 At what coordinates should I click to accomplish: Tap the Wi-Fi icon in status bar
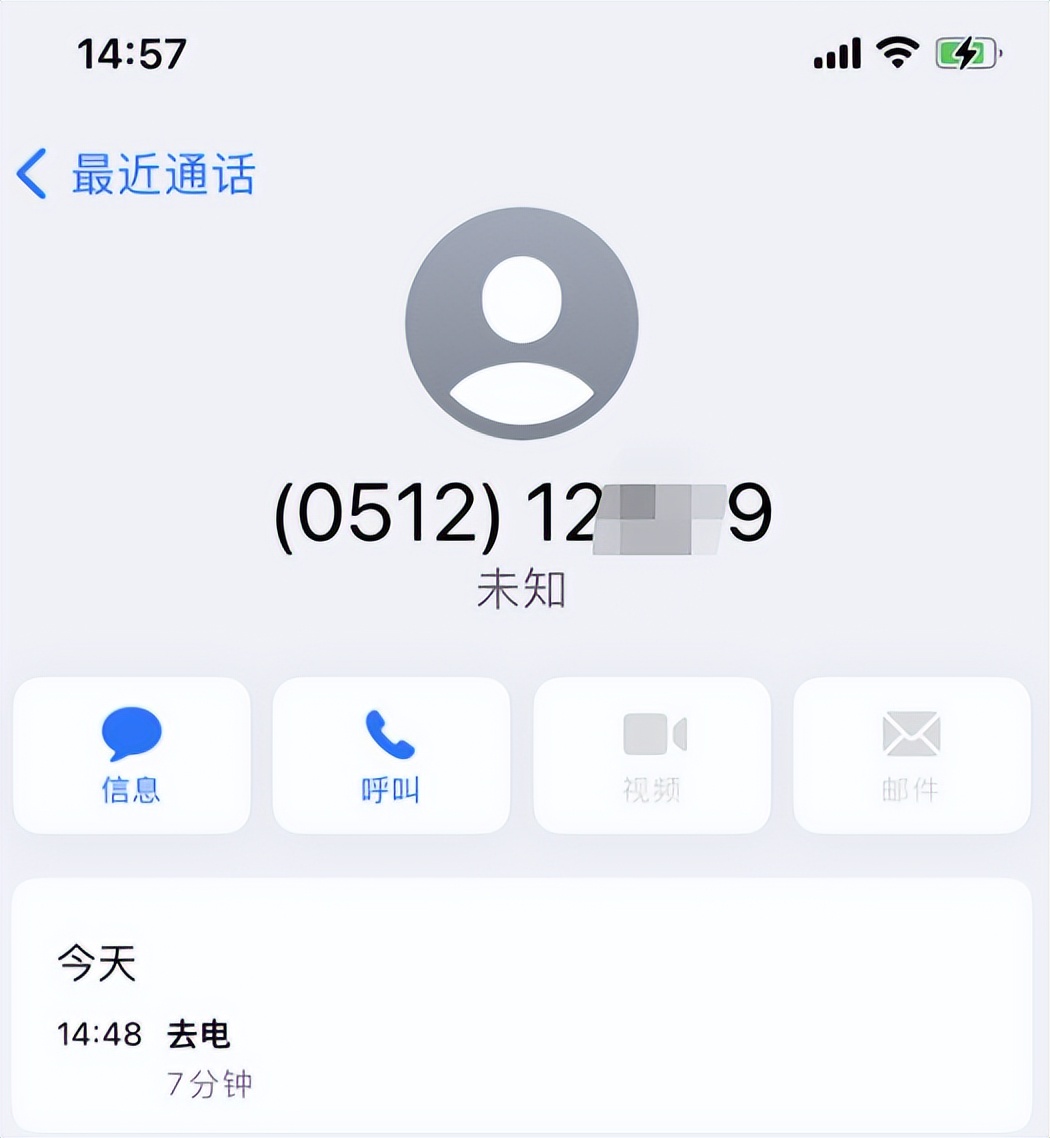pos(896,52)
